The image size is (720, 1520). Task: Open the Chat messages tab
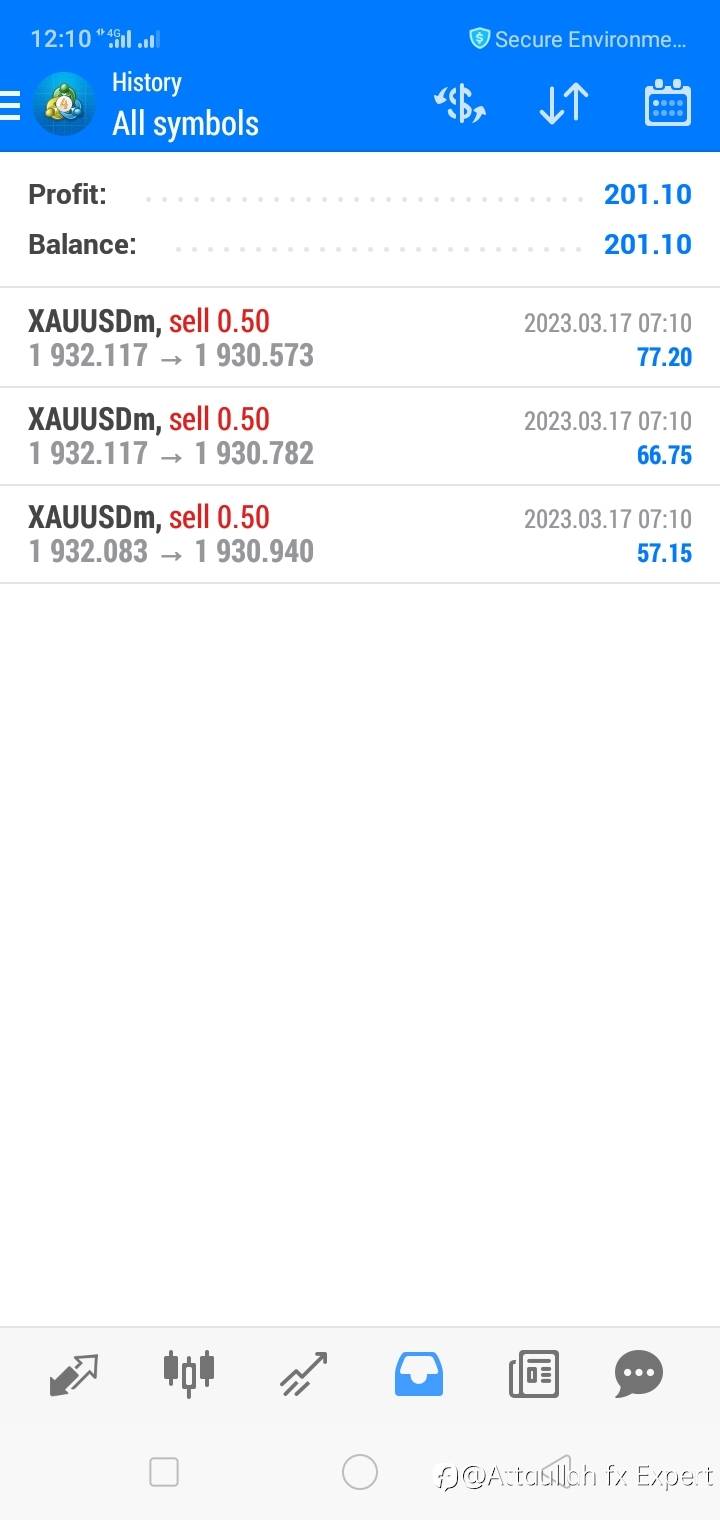(639, 1374)
